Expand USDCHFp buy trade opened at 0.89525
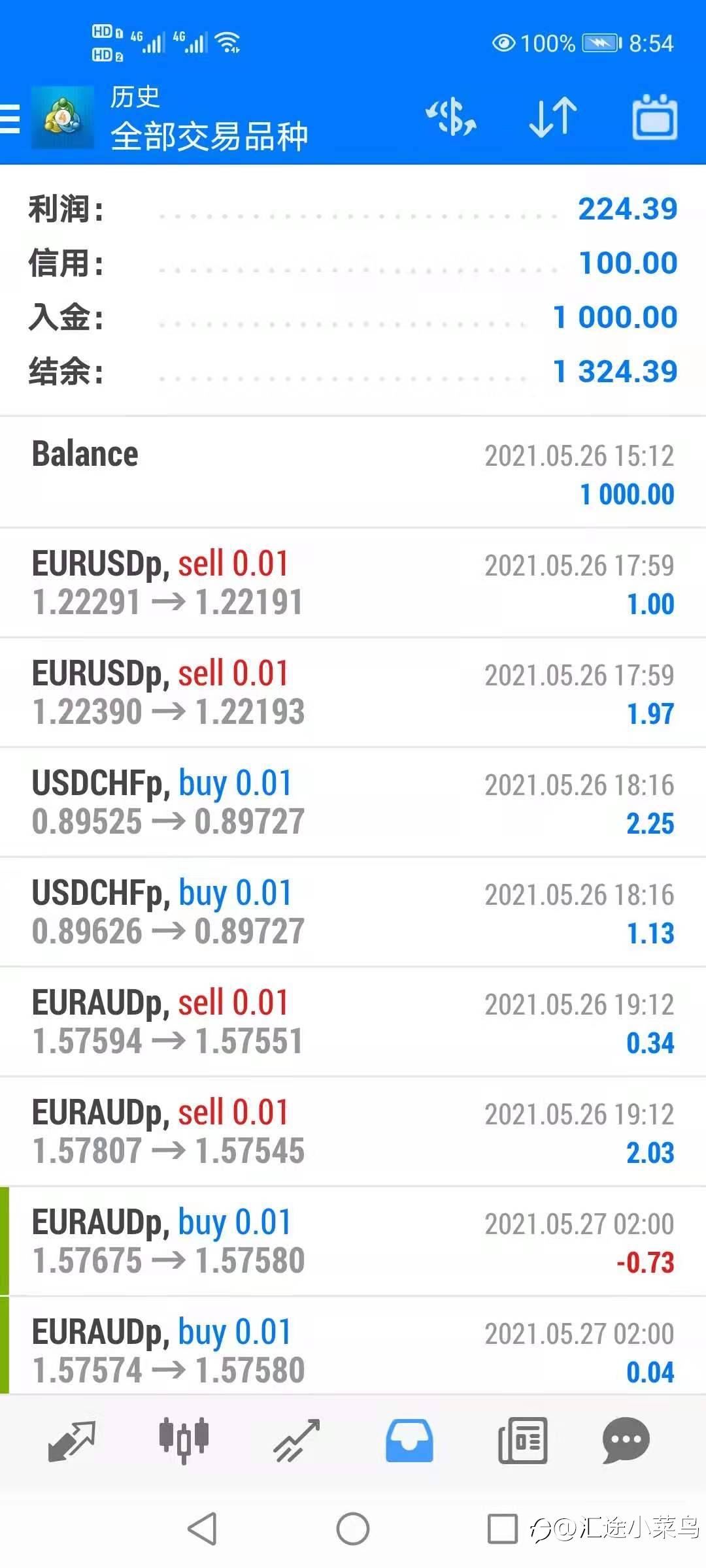This screenshot has width=706, height=1568. click(353, 802)
